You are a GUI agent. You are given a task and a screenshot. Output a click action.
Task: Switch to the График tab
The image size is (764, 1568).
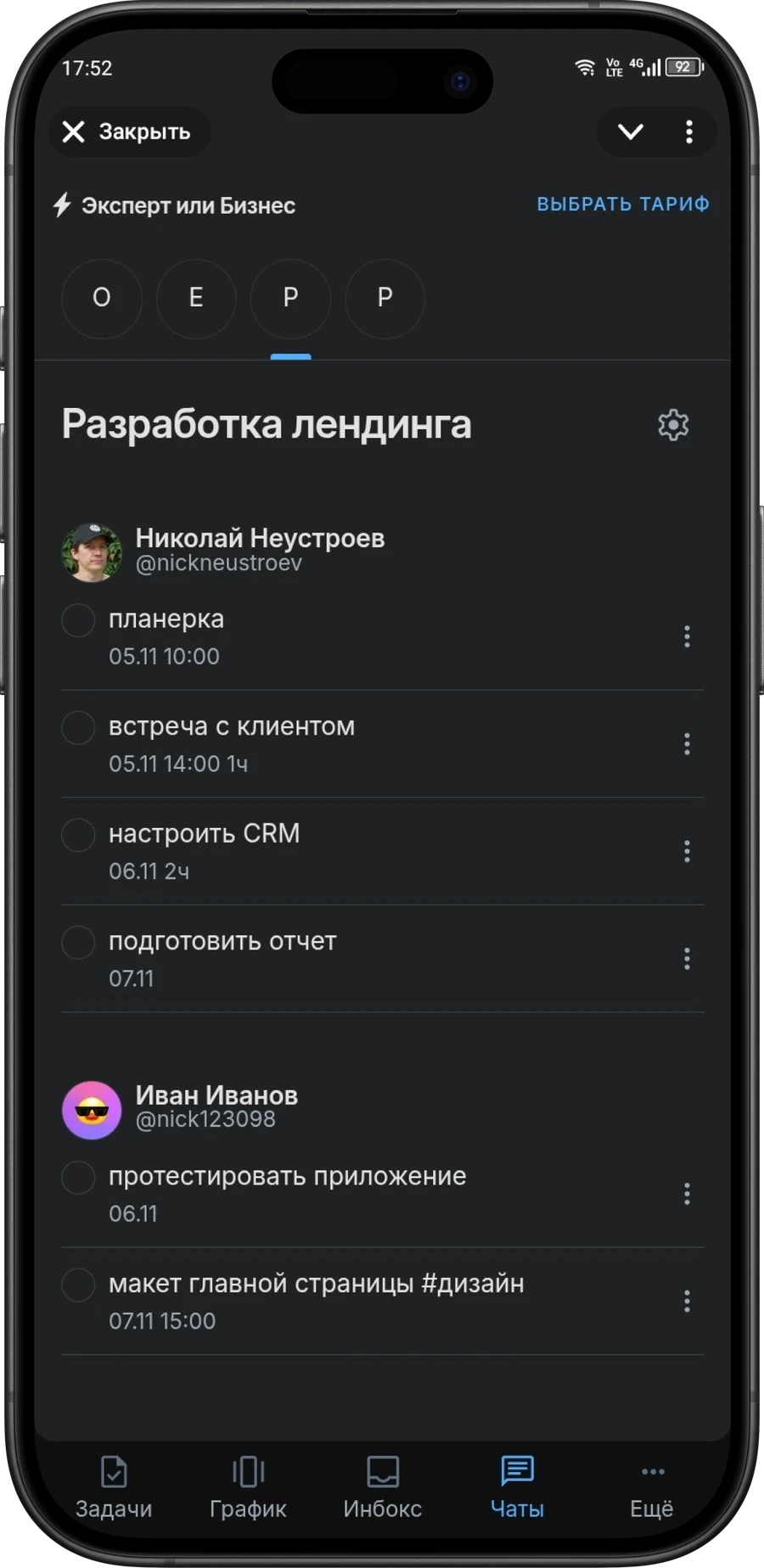pyautogui.click(x=248, y=1488)
